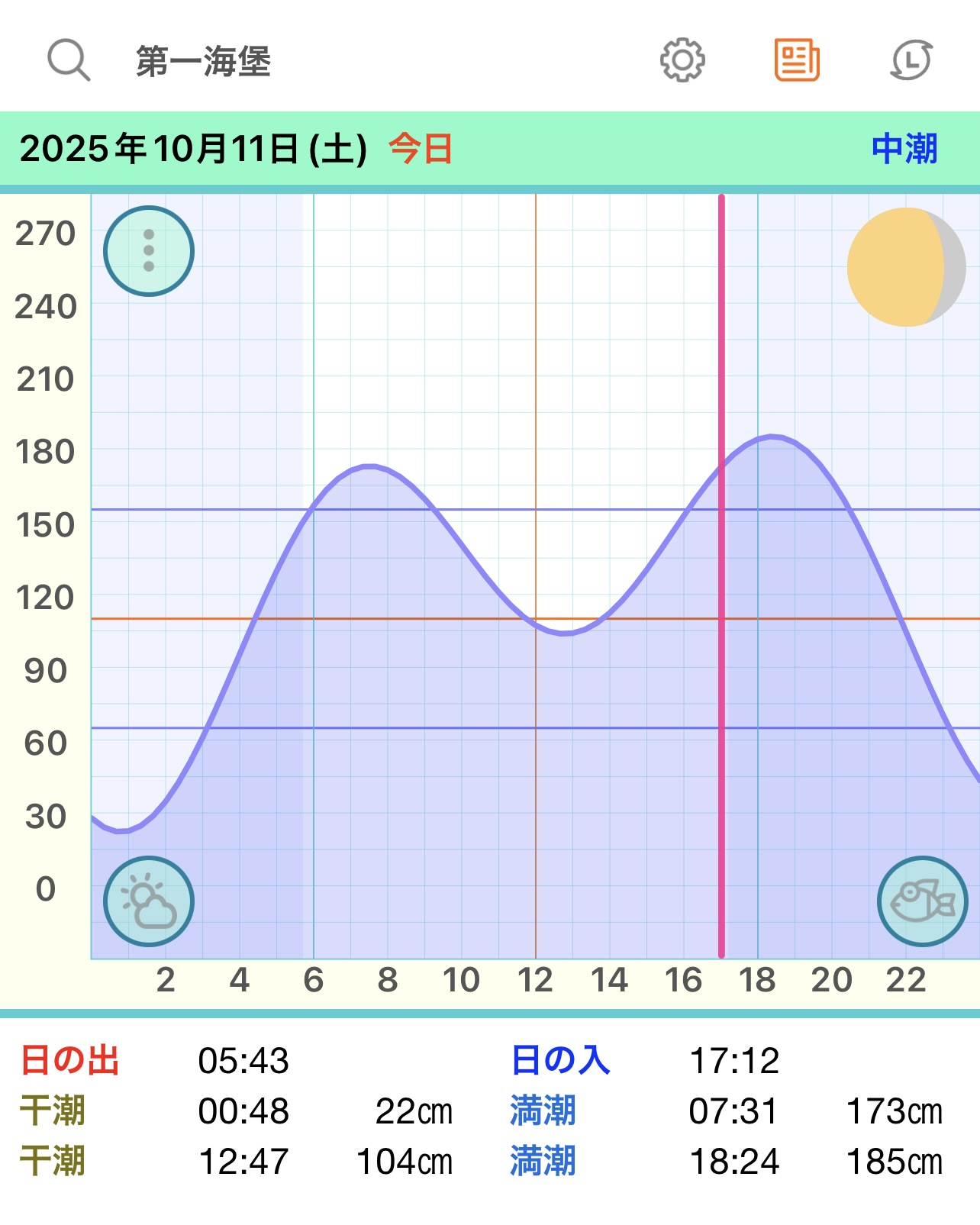Open the weather cloud button

tap(149, 901)
